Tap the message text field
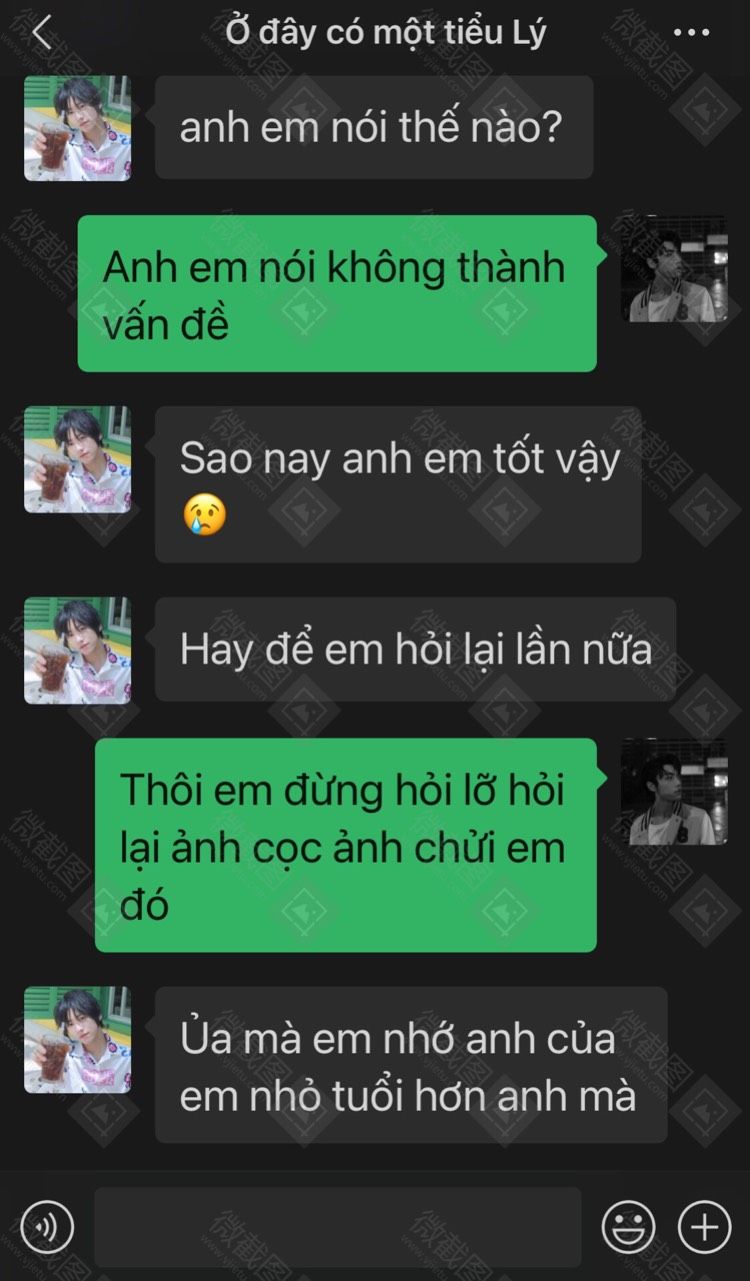This screenshot has height=1281, width=750. pyautogui.click(x=337, y=1226)
